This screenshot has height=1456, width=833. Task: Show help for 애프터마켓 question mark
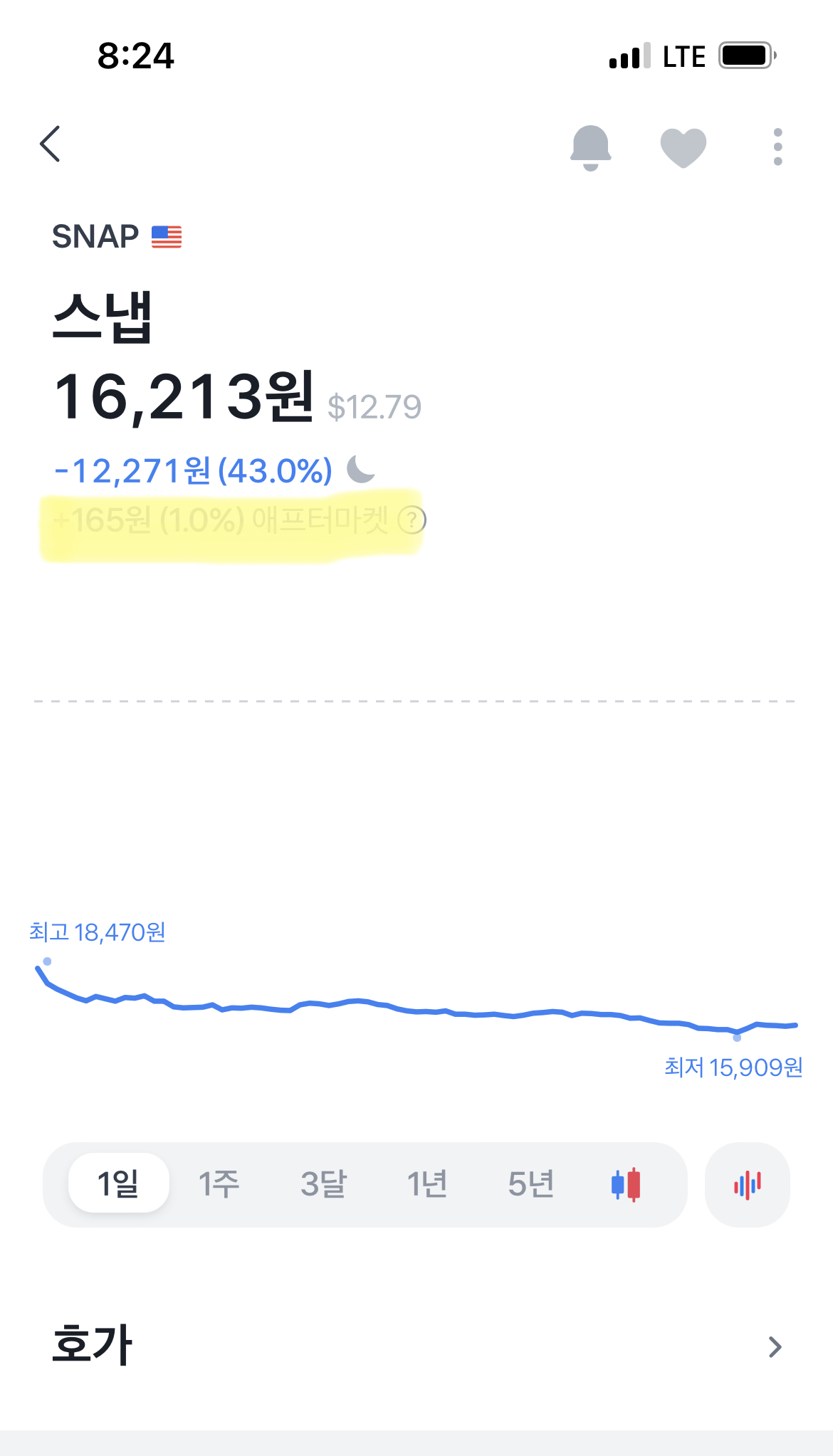(412, 520)
